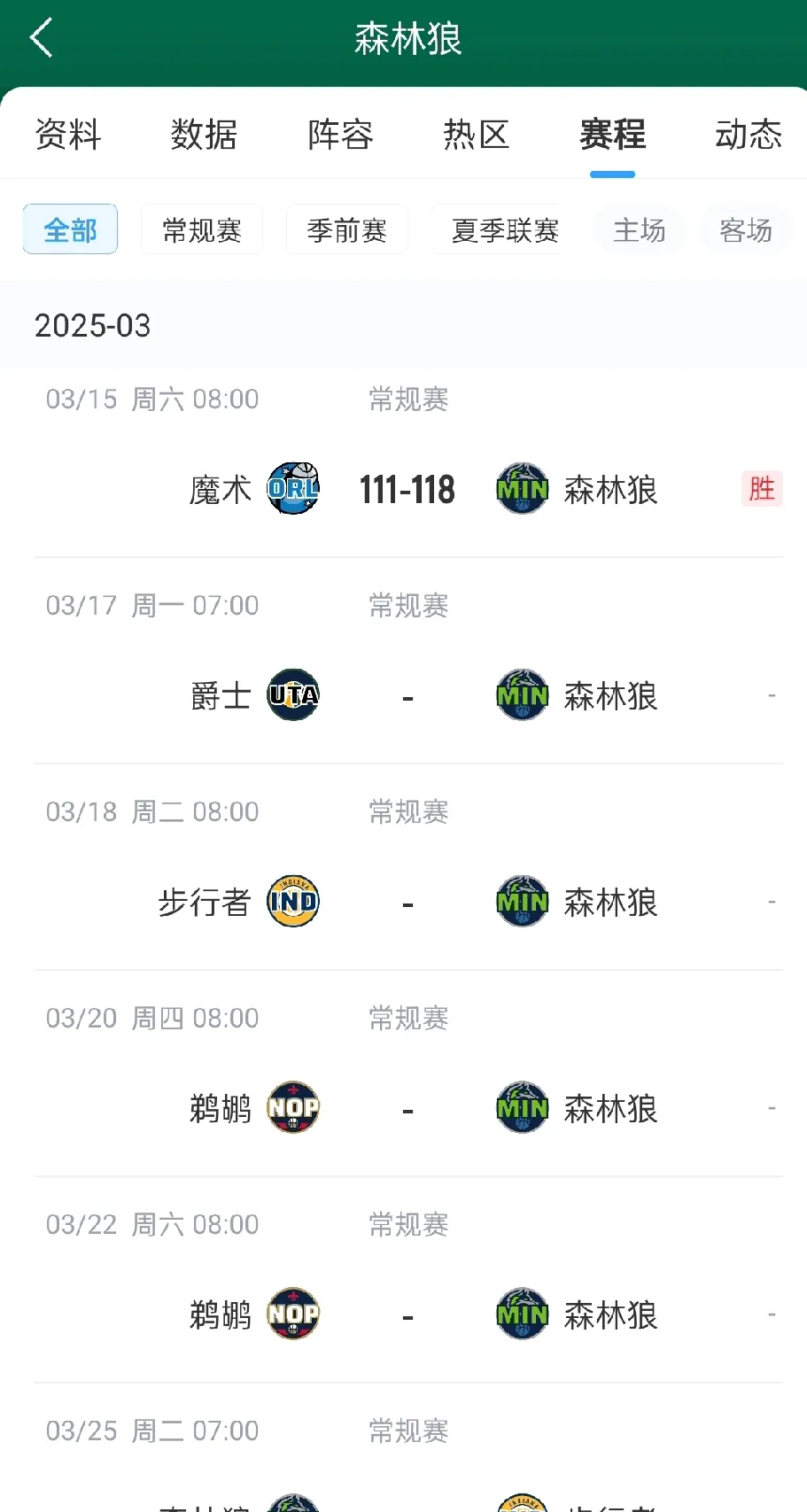Tap the Timberwolves logo in the 03/18 game

coord(522,902)
